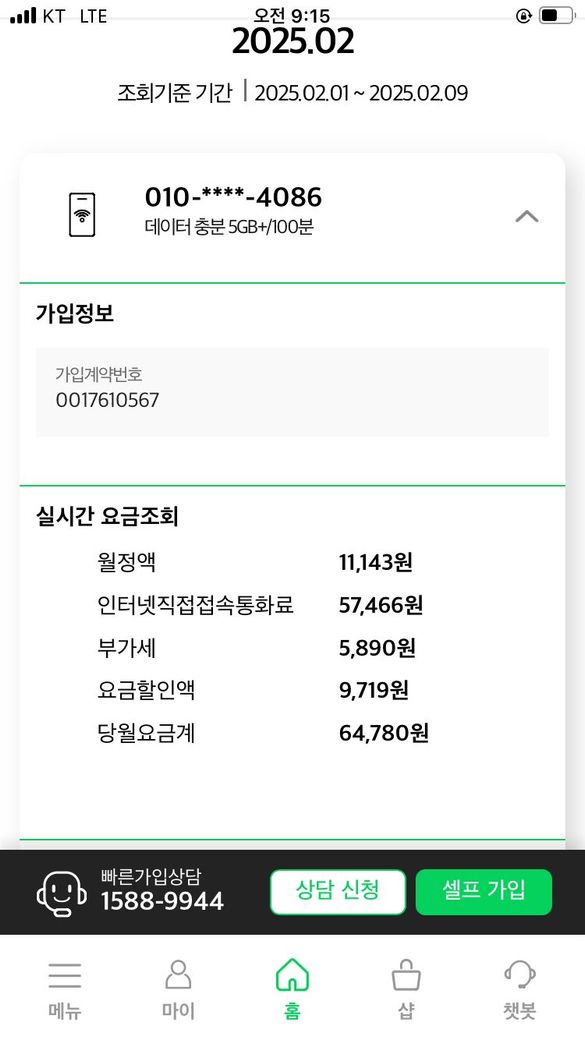Collapse the 010-****-4086 line details
Image resolution: width=585 pixels, height=1040 pixels.
pyautogui.click(x=527, y=216)
